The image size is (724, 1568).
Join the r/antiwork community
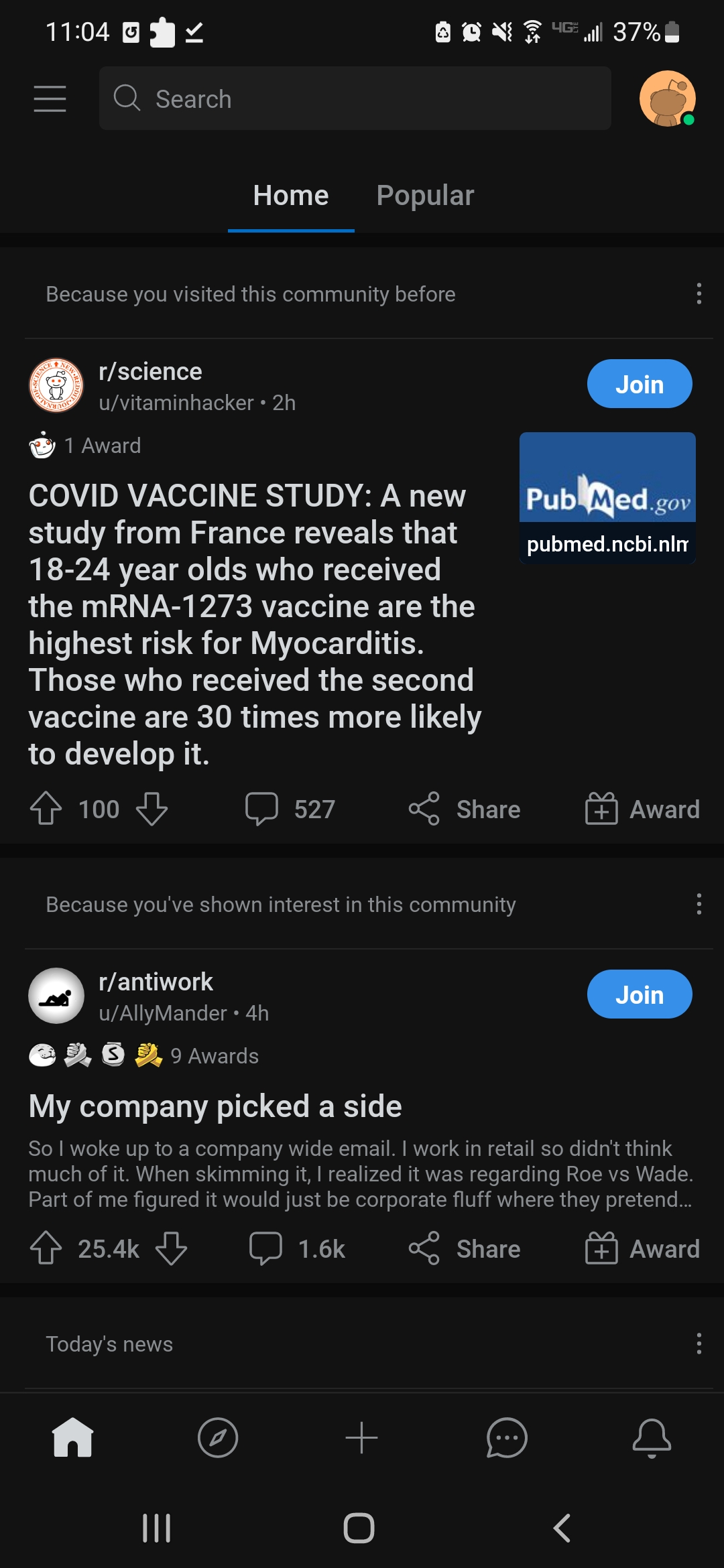639,994
